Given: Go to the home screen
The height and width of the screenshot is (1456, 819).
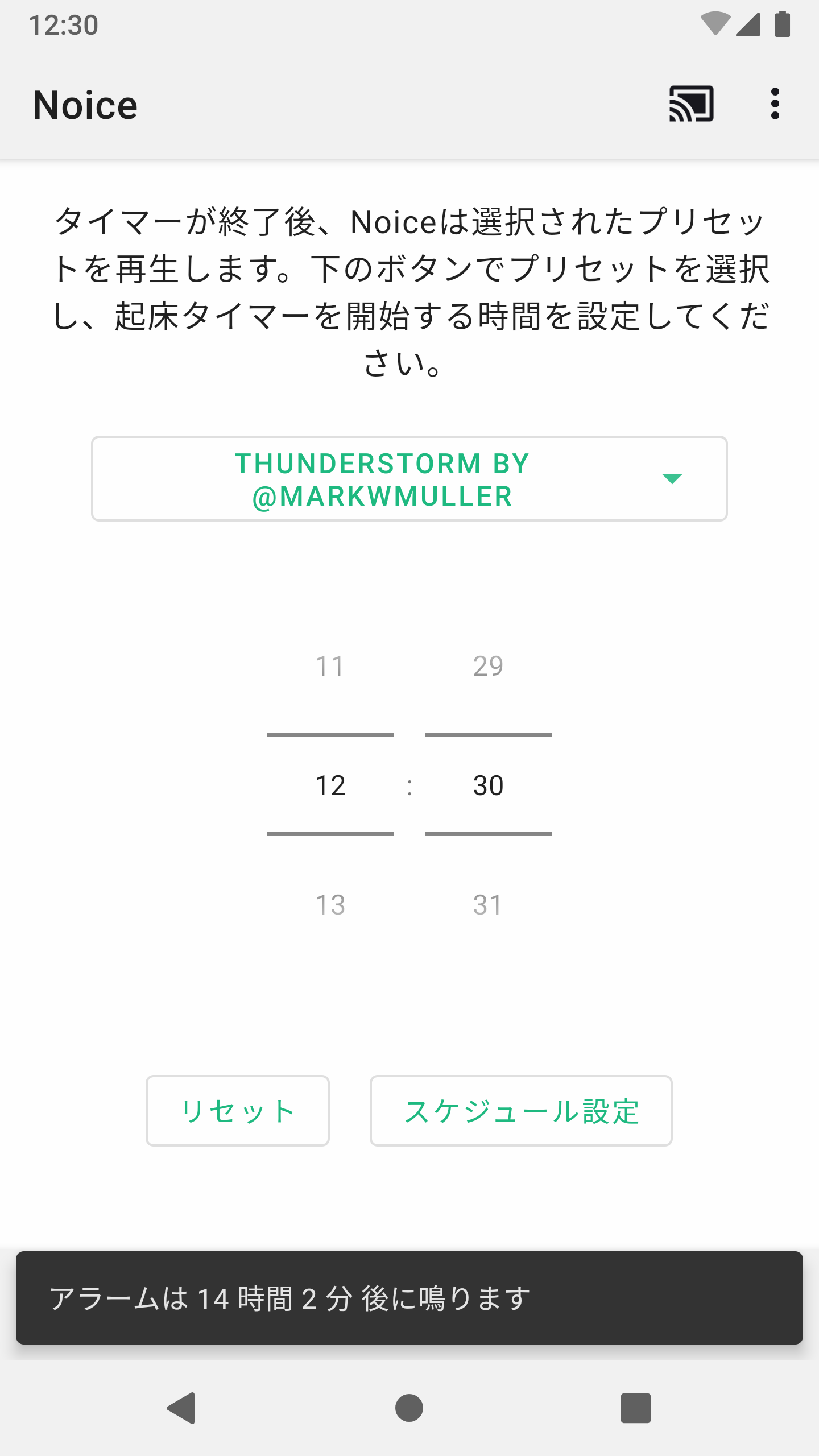Looking at the screenshot, I should (x=409, y=1408).
